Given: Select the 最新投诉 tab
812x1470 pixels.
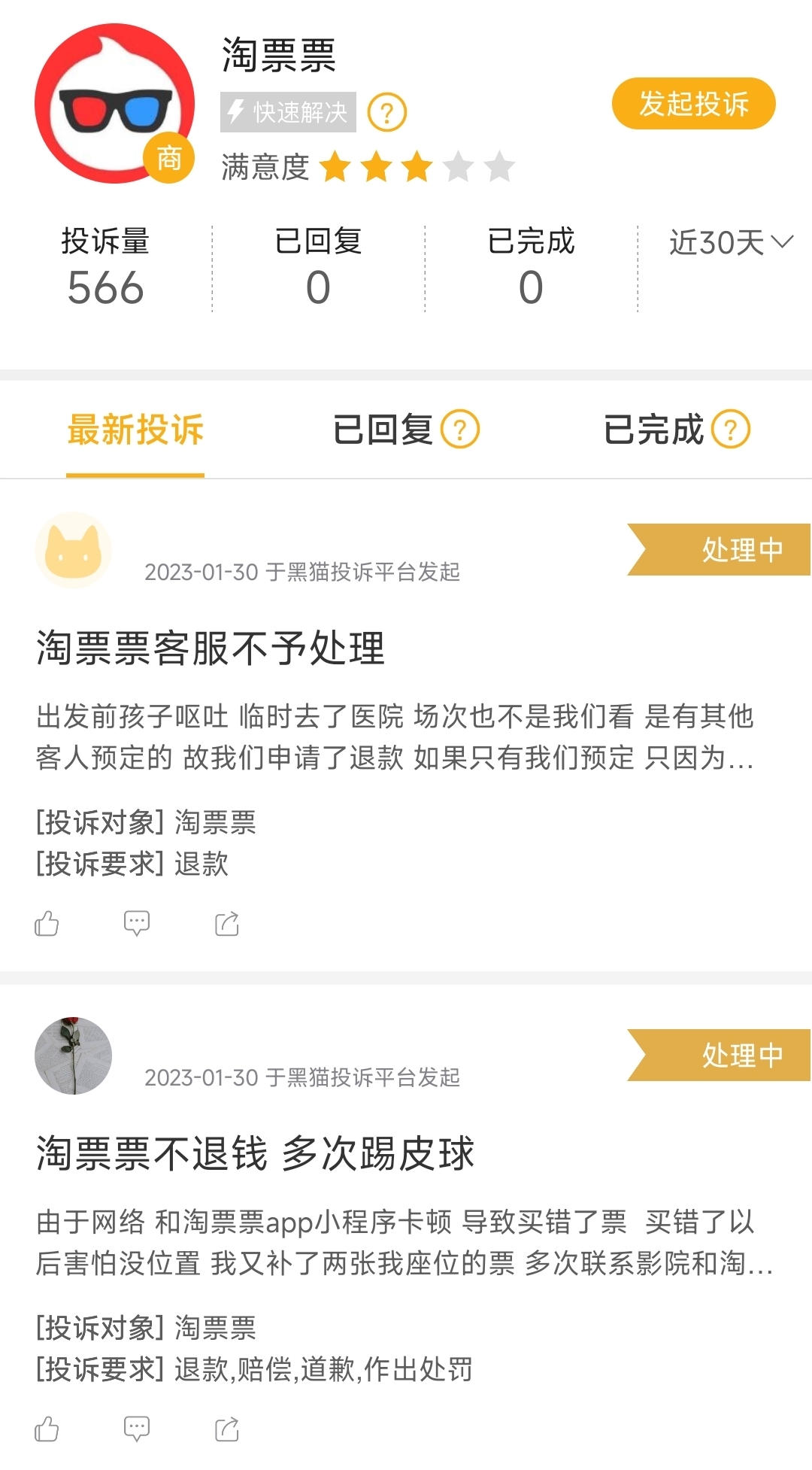Looking at the screenshot, I should [x=135, y=430].
